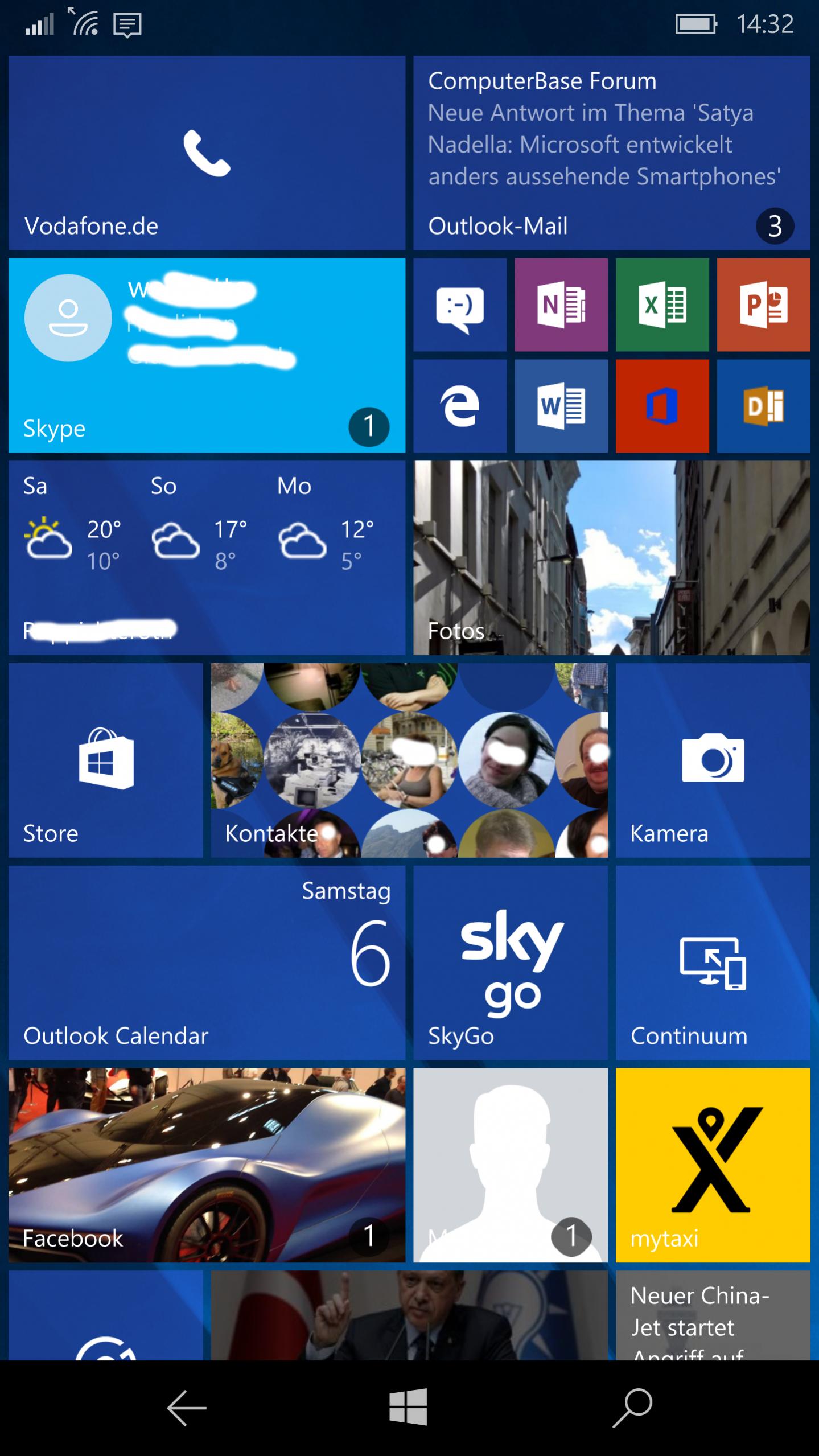Launch SkyGo
Screen dimensions: 819x1456
[510, 963]
